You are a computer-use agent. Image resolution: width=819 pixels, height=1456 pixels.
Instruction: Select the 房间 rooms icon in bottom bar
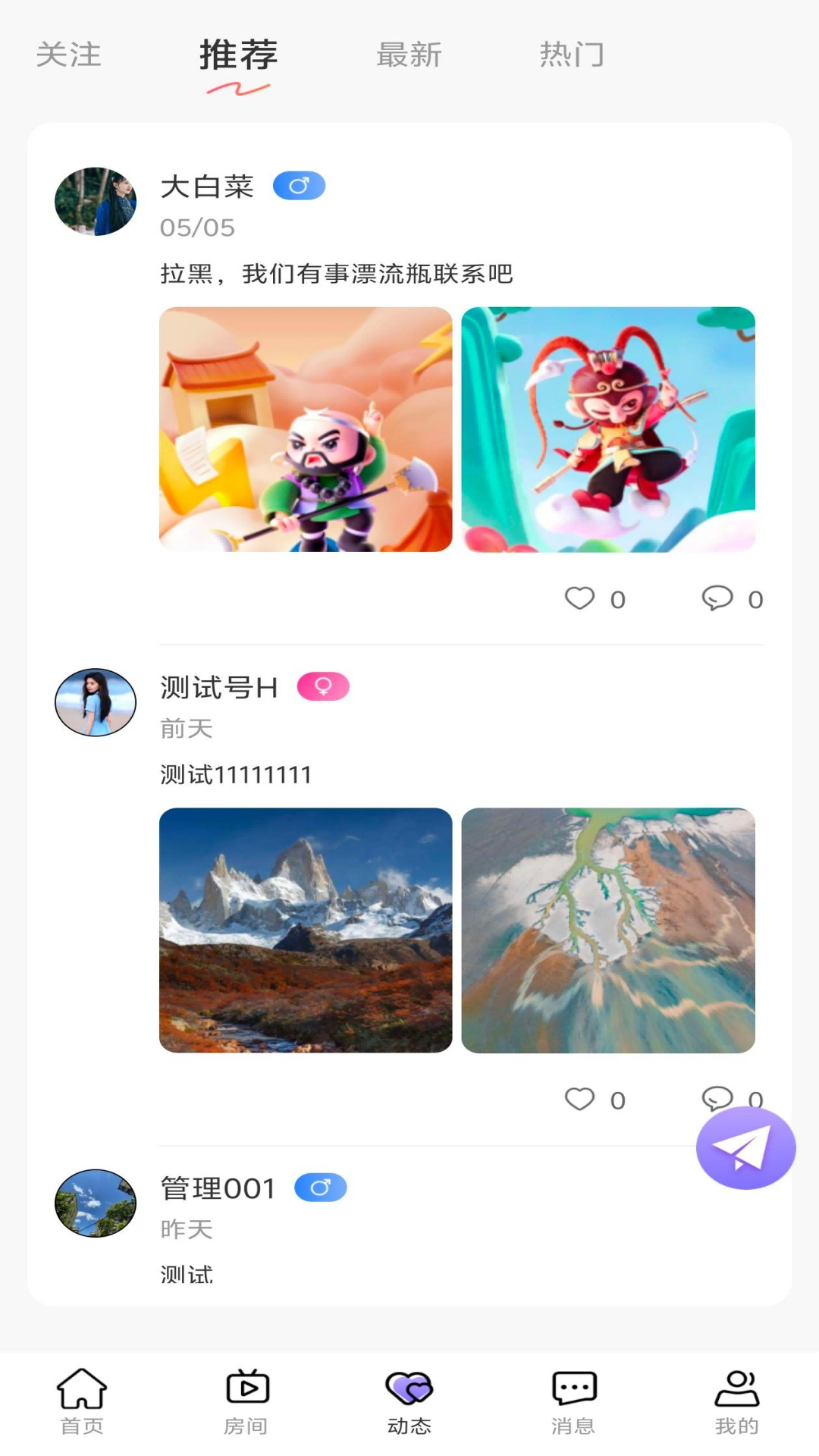pos(246,1399)
